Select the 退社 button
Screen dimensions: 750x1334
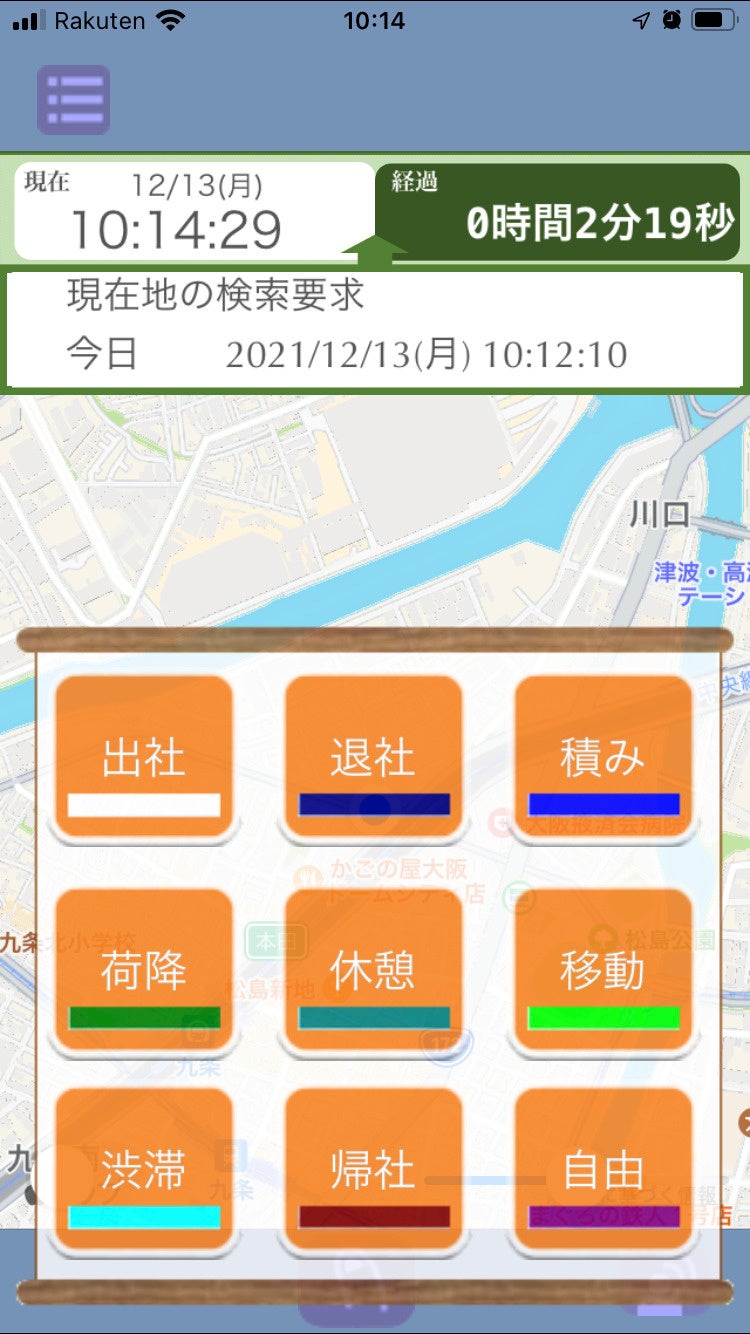coord(373,757)
